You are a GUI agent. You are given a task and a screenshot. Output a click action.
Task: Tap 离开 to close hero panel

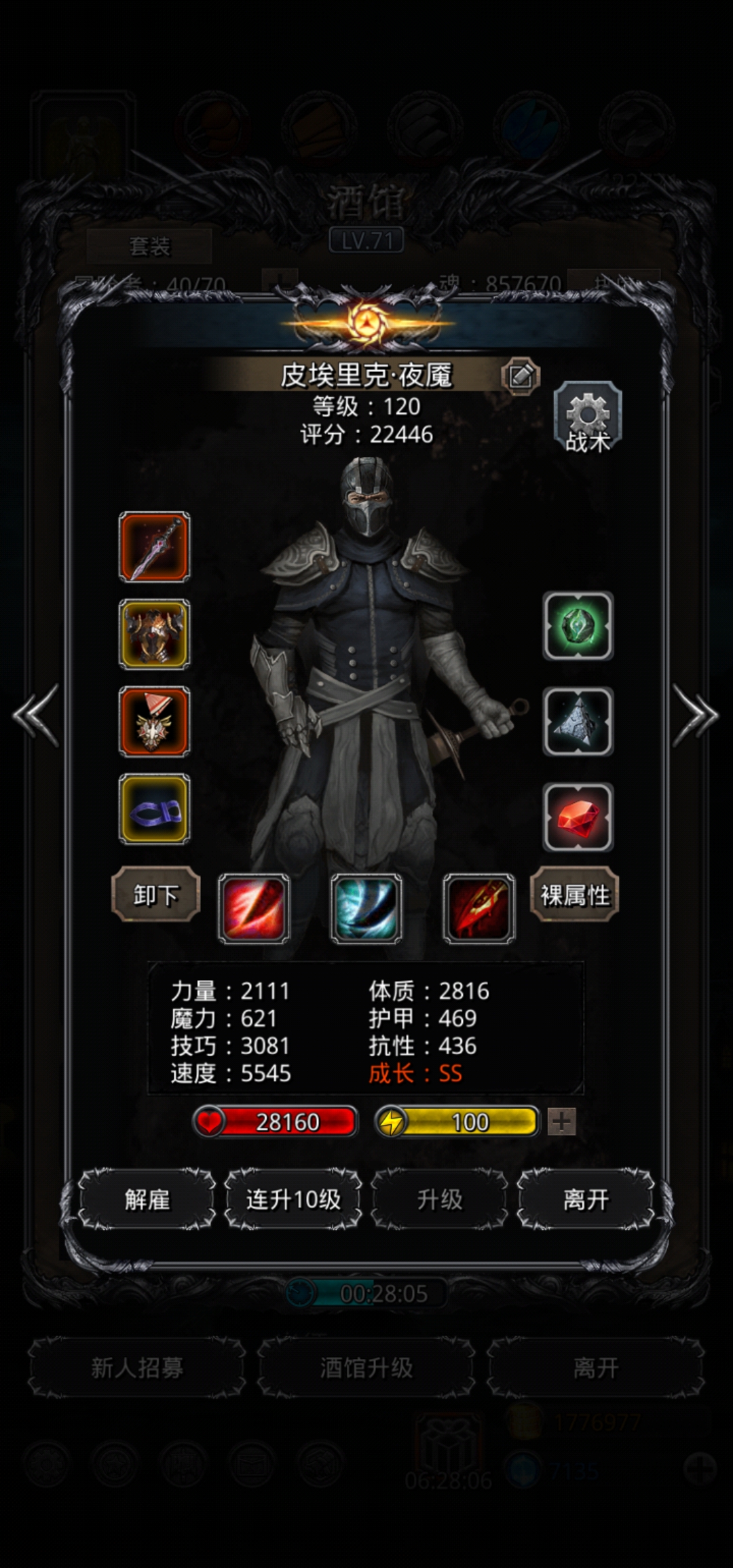pyautogui.click(x=586, y=1199)
